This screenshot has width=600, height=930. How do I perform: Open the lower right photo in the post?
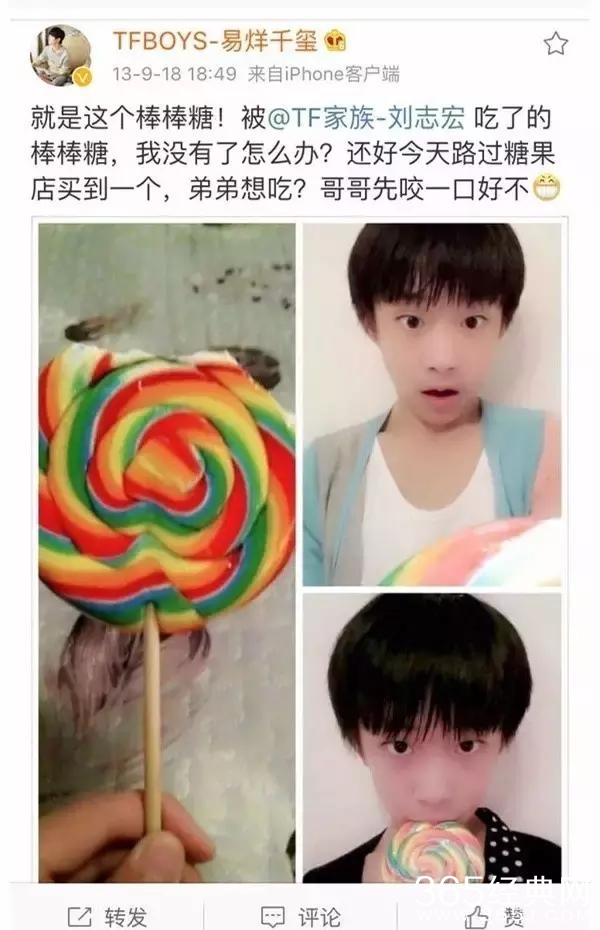(432, 737)
